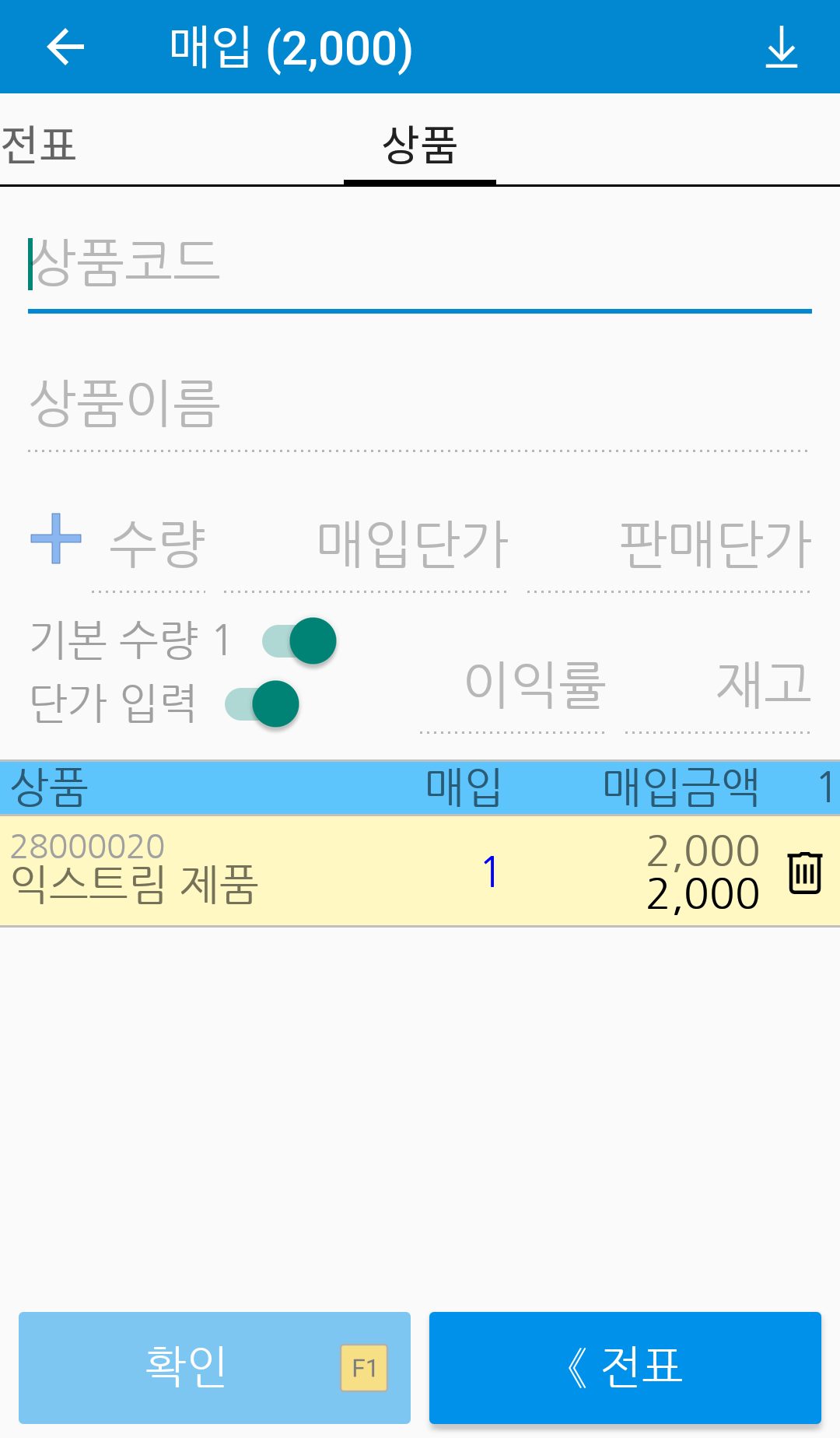The image size is (840, 1438).
Task: Enter a value in 수량 field
Action: point(149,545)
